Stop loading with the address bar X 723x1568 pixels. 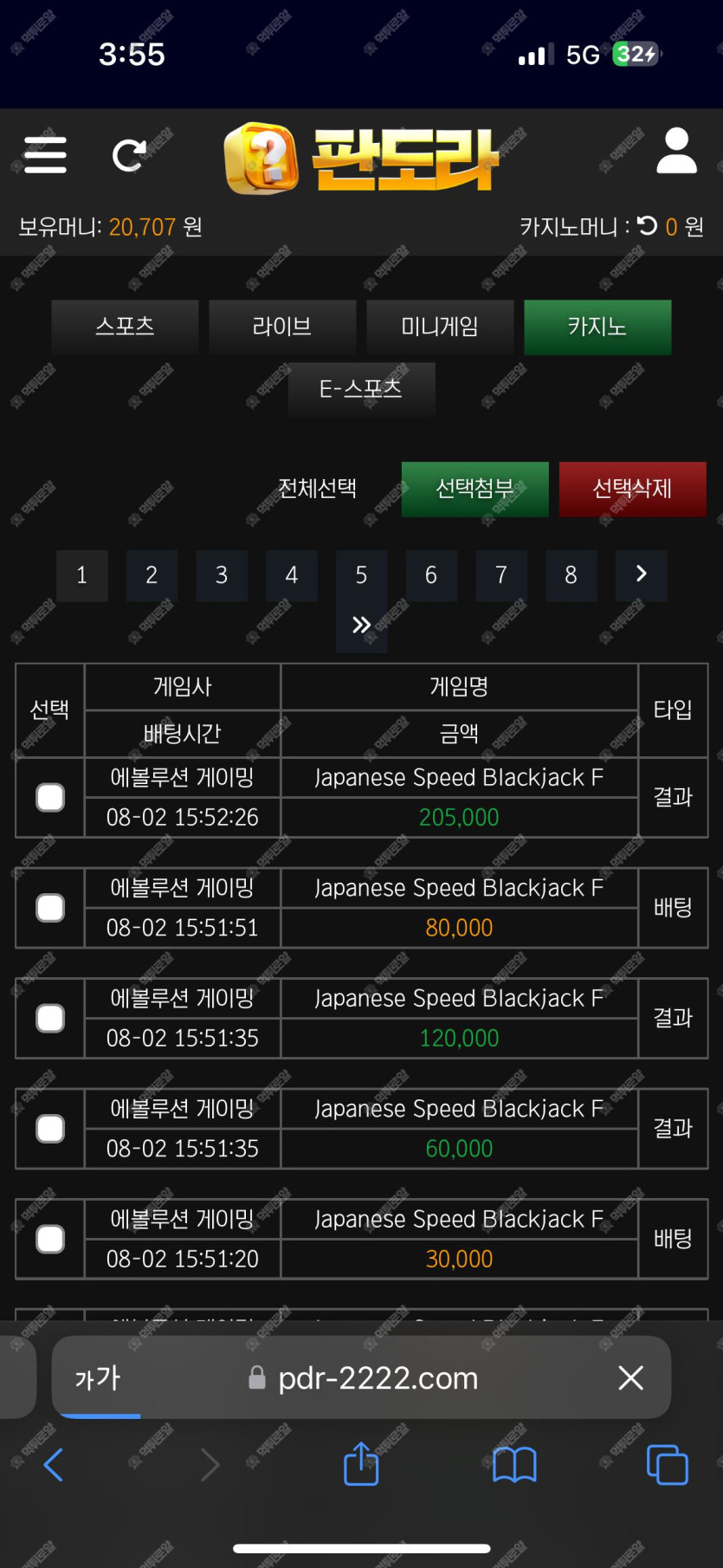click(x=630, y=1377)
